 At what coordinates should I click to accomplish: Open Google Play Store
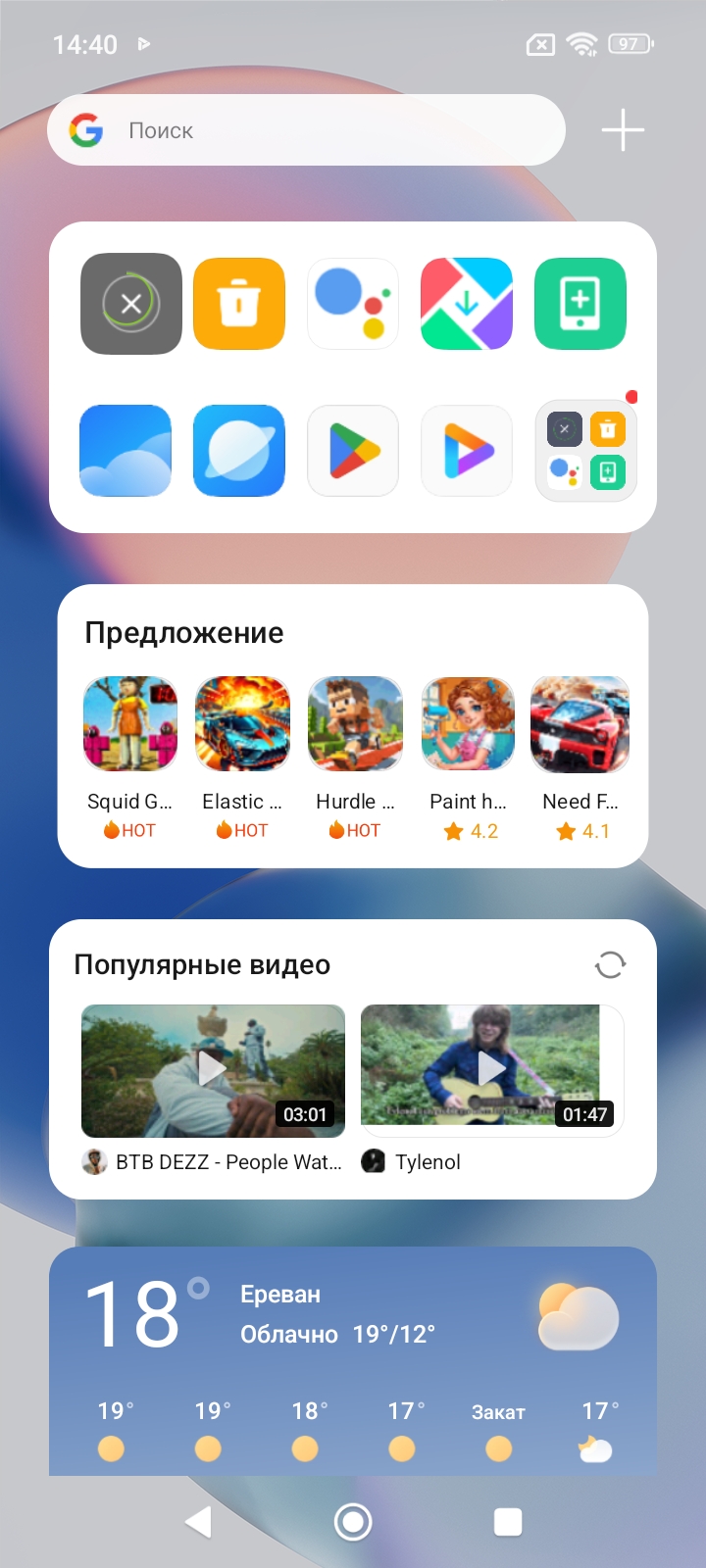pyautogui.click(x=353, y=451)
